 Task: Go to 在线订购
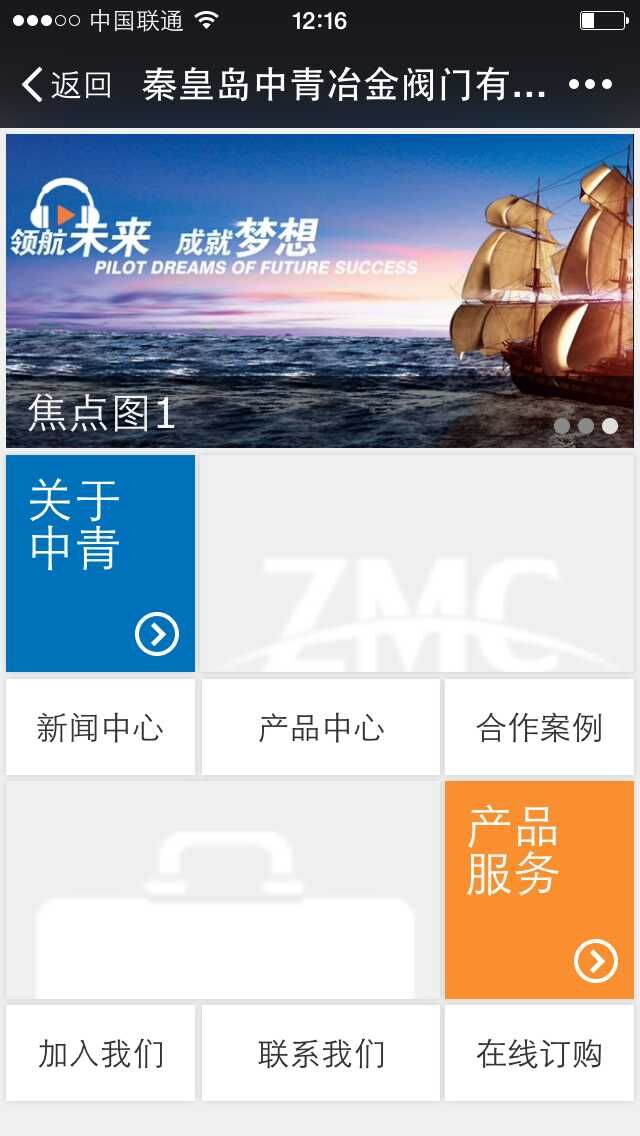pos(539,1053)
